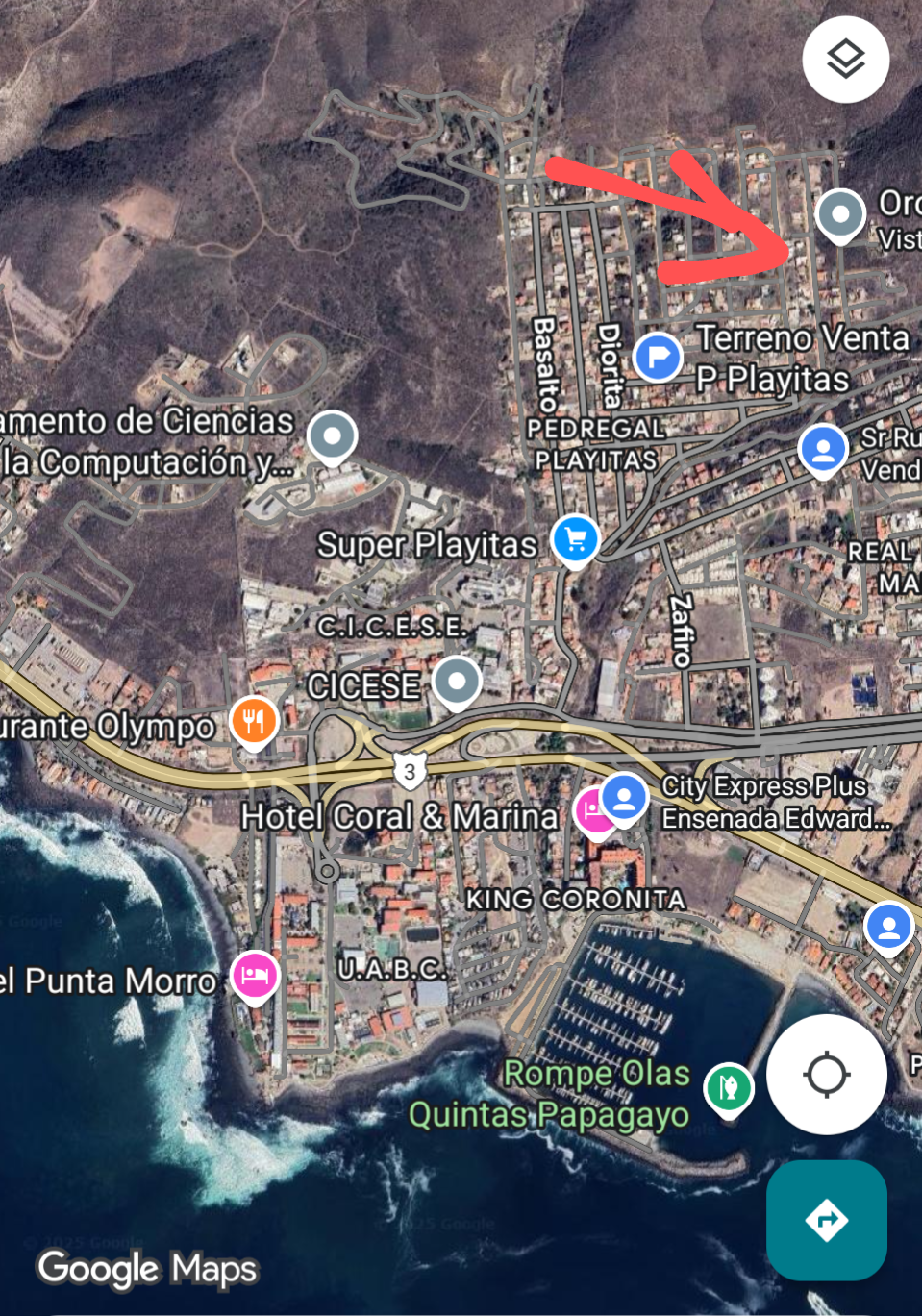Tap the CICESE location pin
The width and height of the screenshot is (922, 1316).
click(457, 682)
